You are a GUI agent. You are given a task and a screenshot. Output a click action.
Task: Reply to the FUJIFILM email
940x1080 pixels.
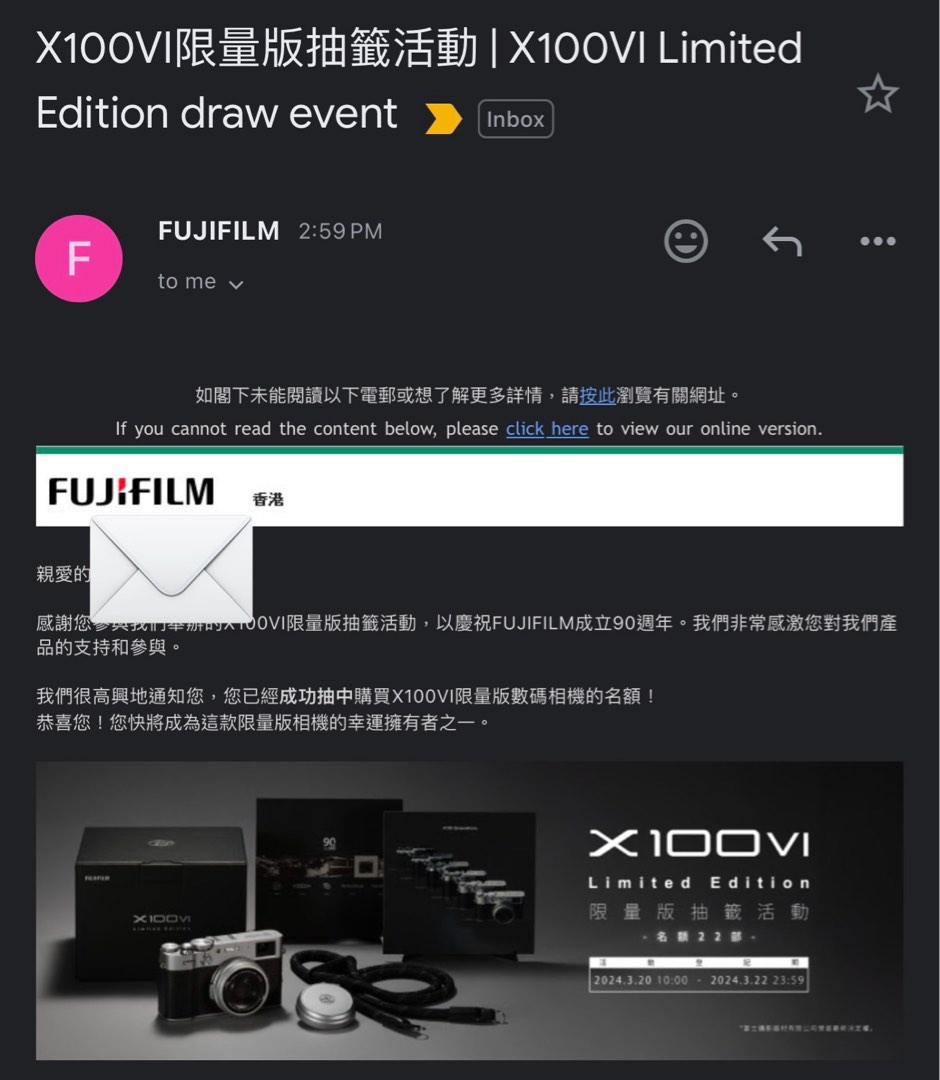pos(782,240)
